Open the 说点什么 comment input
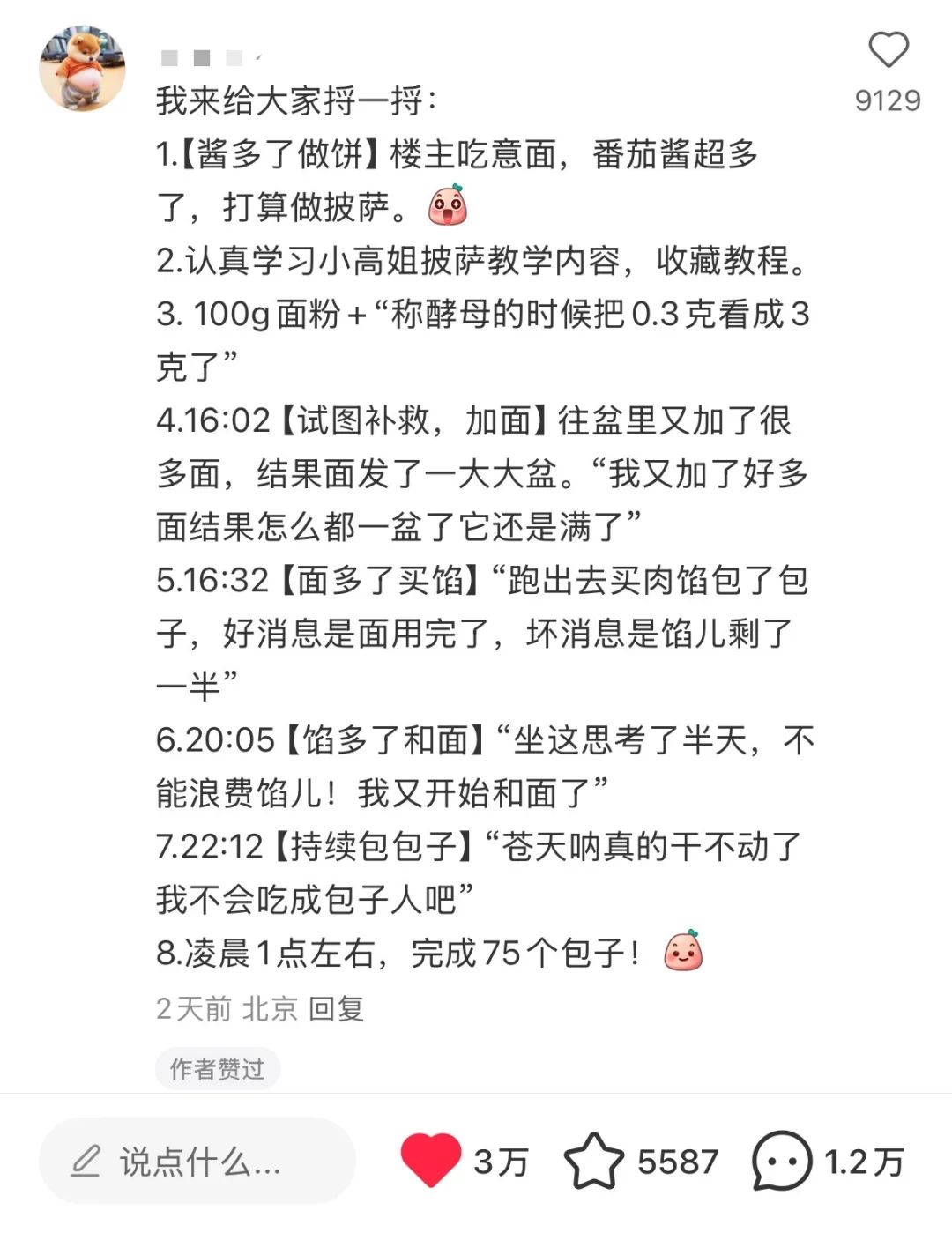Image resolution: width=952 pixels, height=1255 pixels. tap(197, 1162)
